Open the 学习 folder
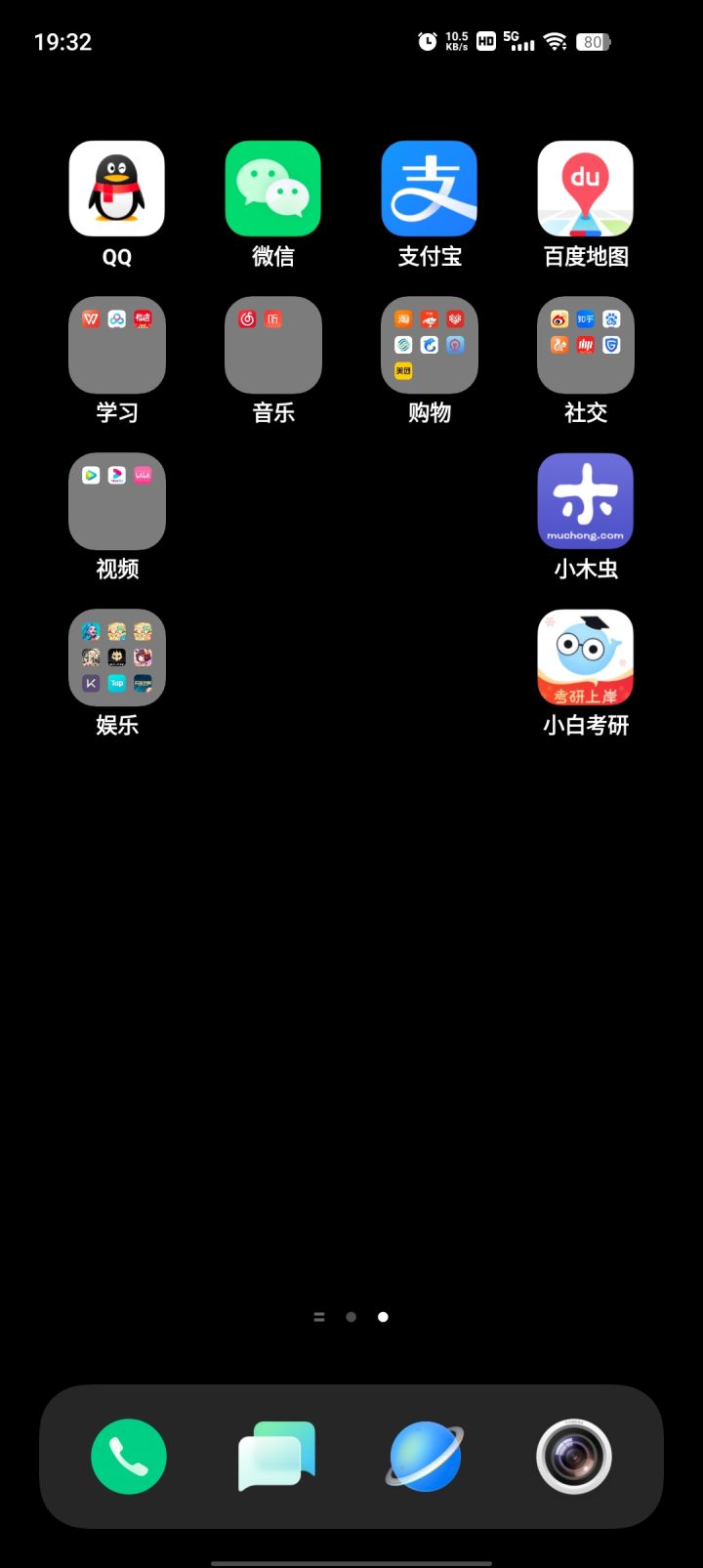Image resolution: width=703 pixels, height=1568 pixels. 116,345
